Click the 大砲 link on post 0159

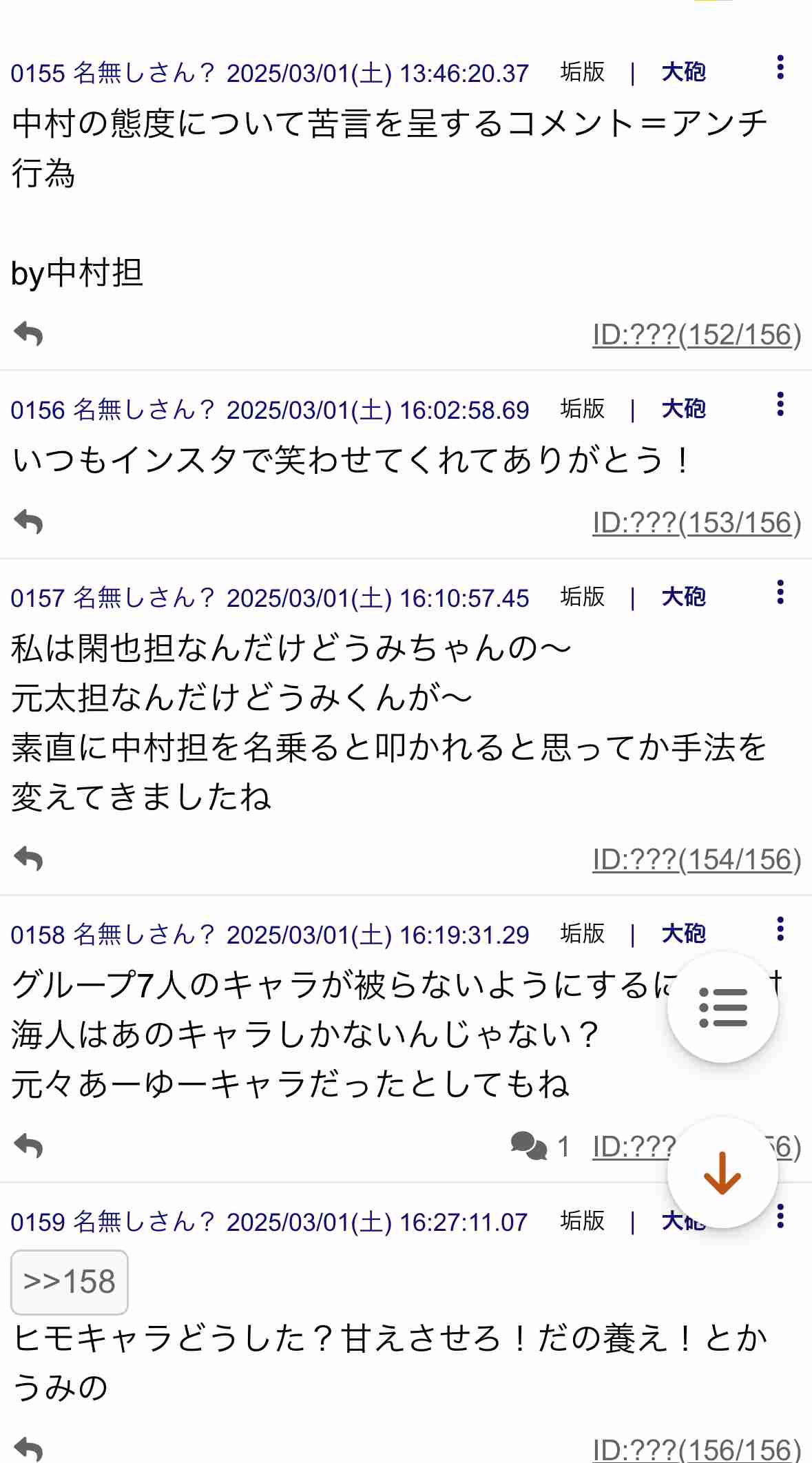(683, 1221)
